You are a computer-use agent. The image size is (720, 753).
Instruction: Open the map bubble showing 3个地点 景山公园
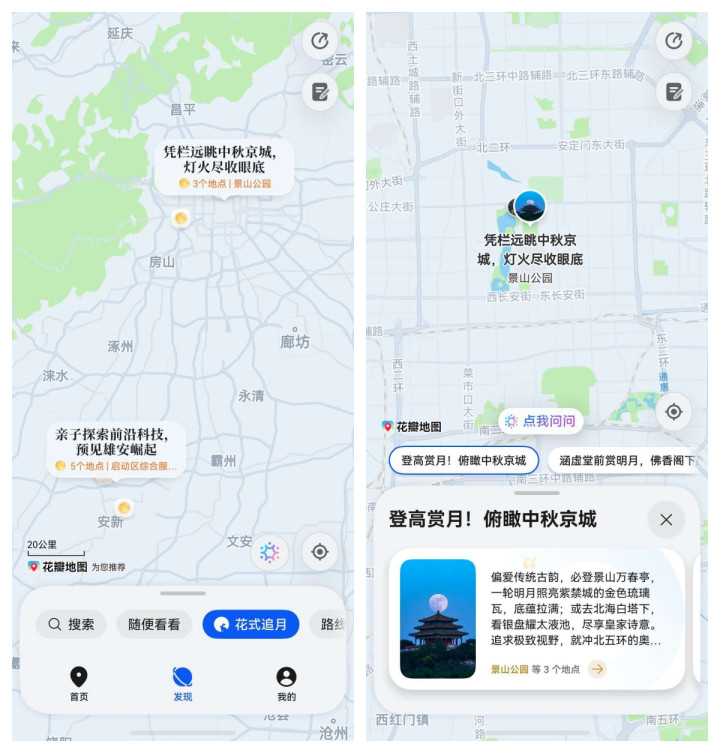(224, 167)
